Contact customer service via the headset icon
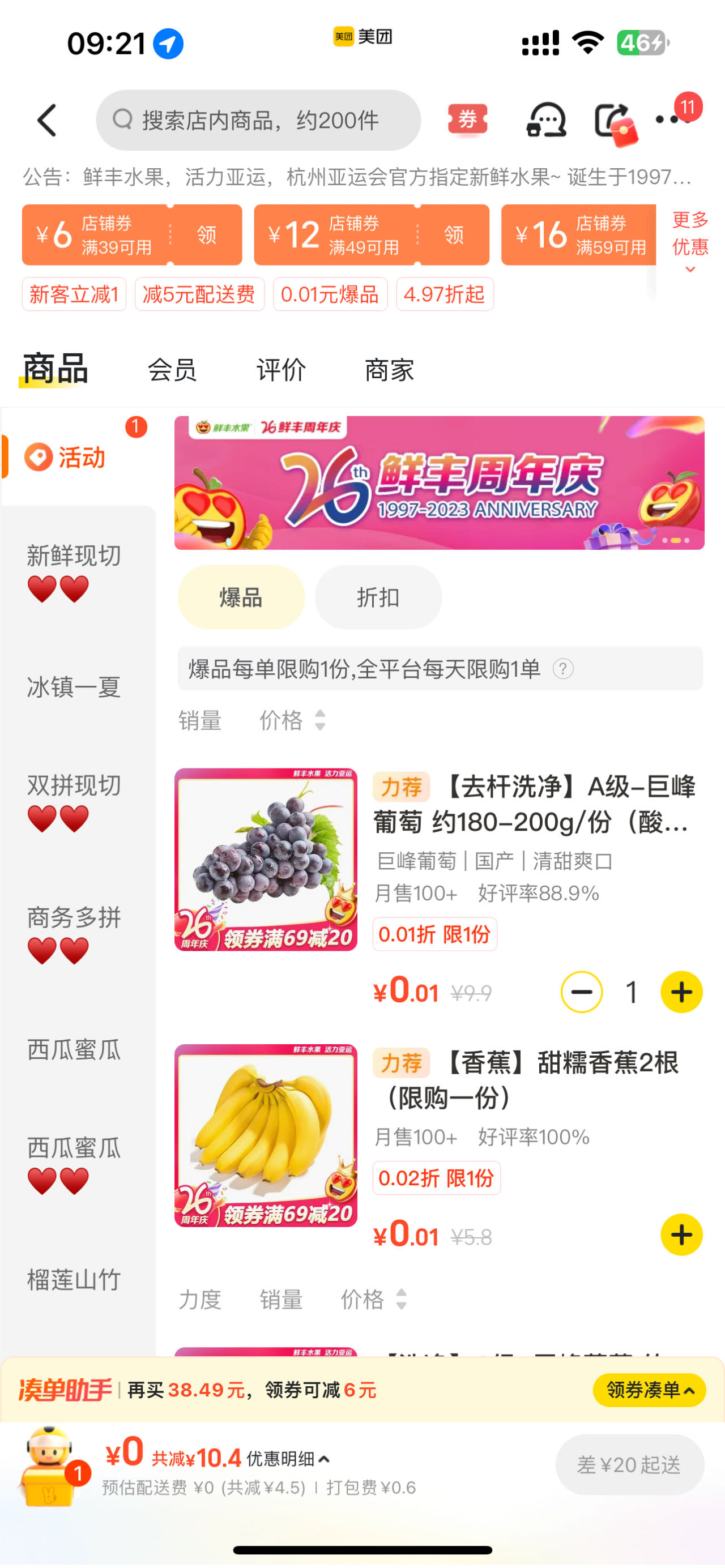 [545, 120]
